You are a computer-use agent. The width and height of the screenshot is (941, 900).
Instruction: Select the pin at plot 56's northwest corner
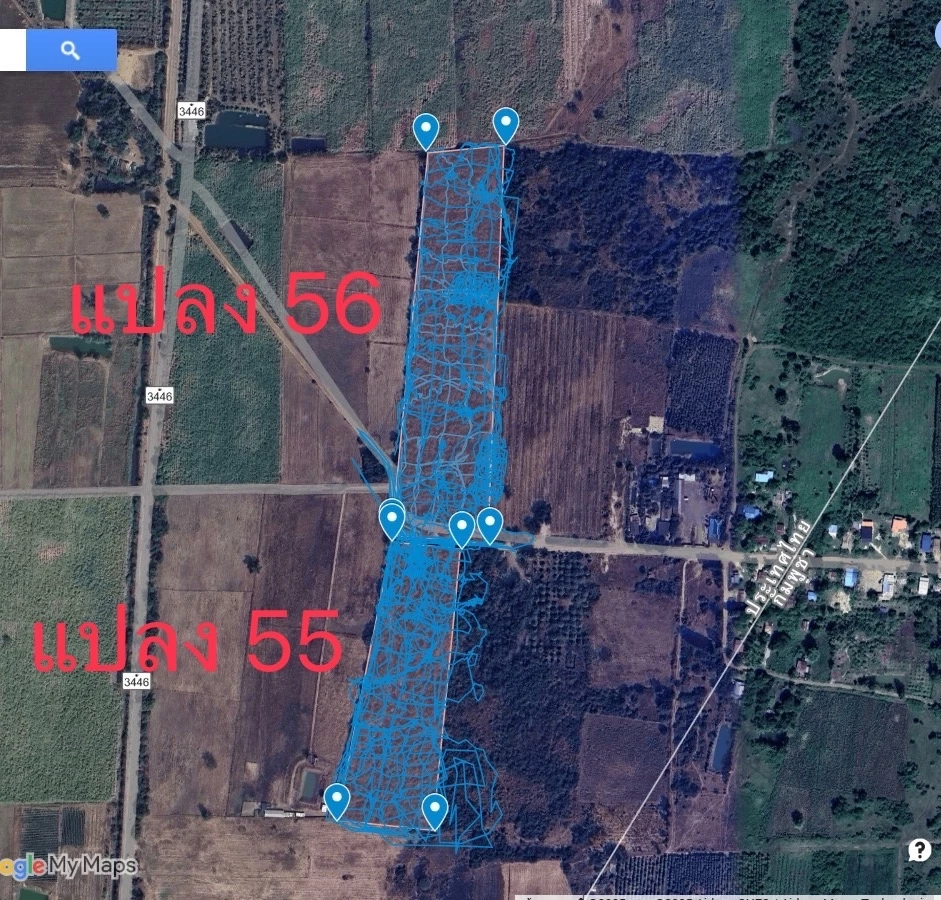point(426,130)
